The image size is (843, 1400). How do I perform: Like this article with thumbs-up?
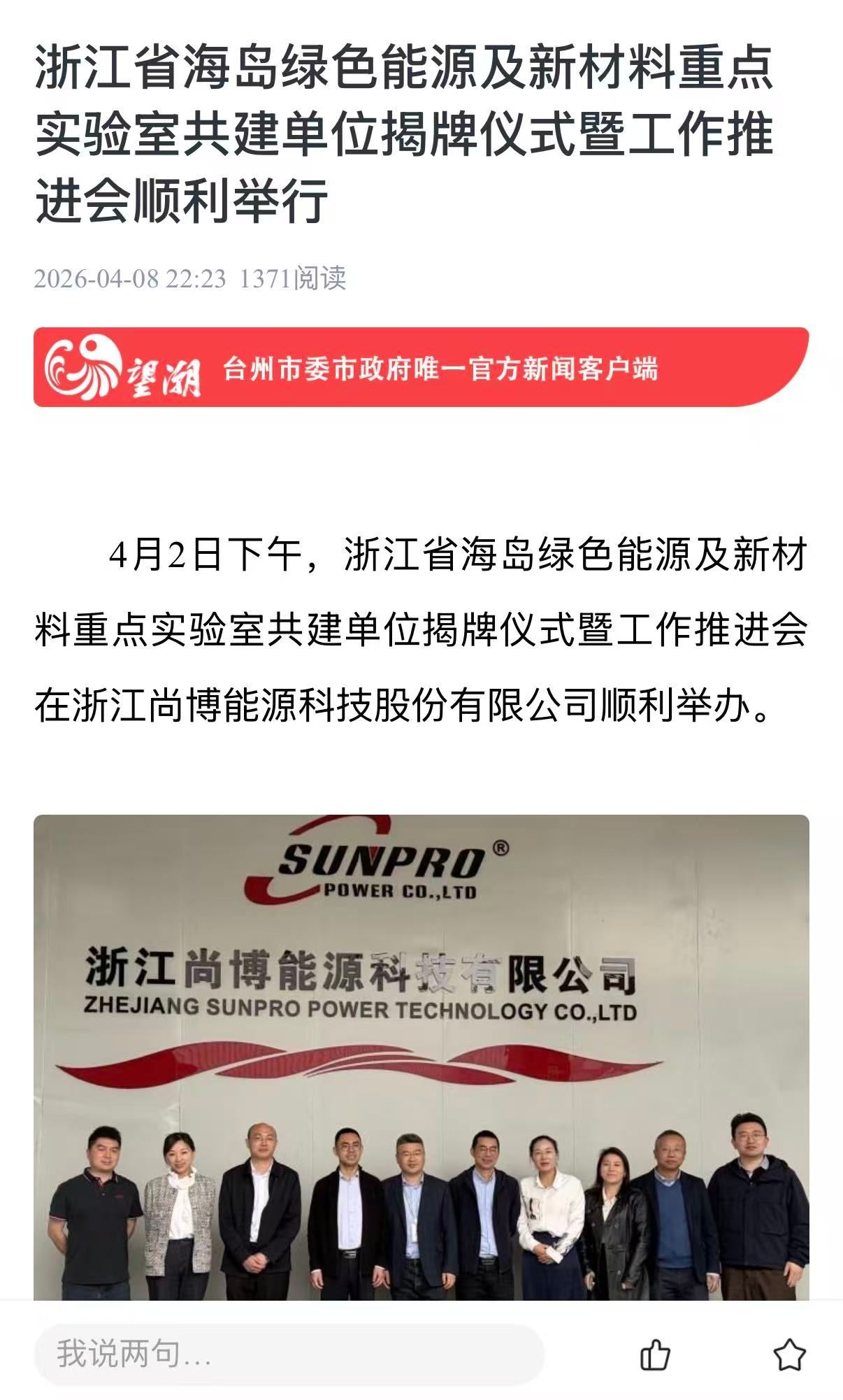click(655, 1355)
